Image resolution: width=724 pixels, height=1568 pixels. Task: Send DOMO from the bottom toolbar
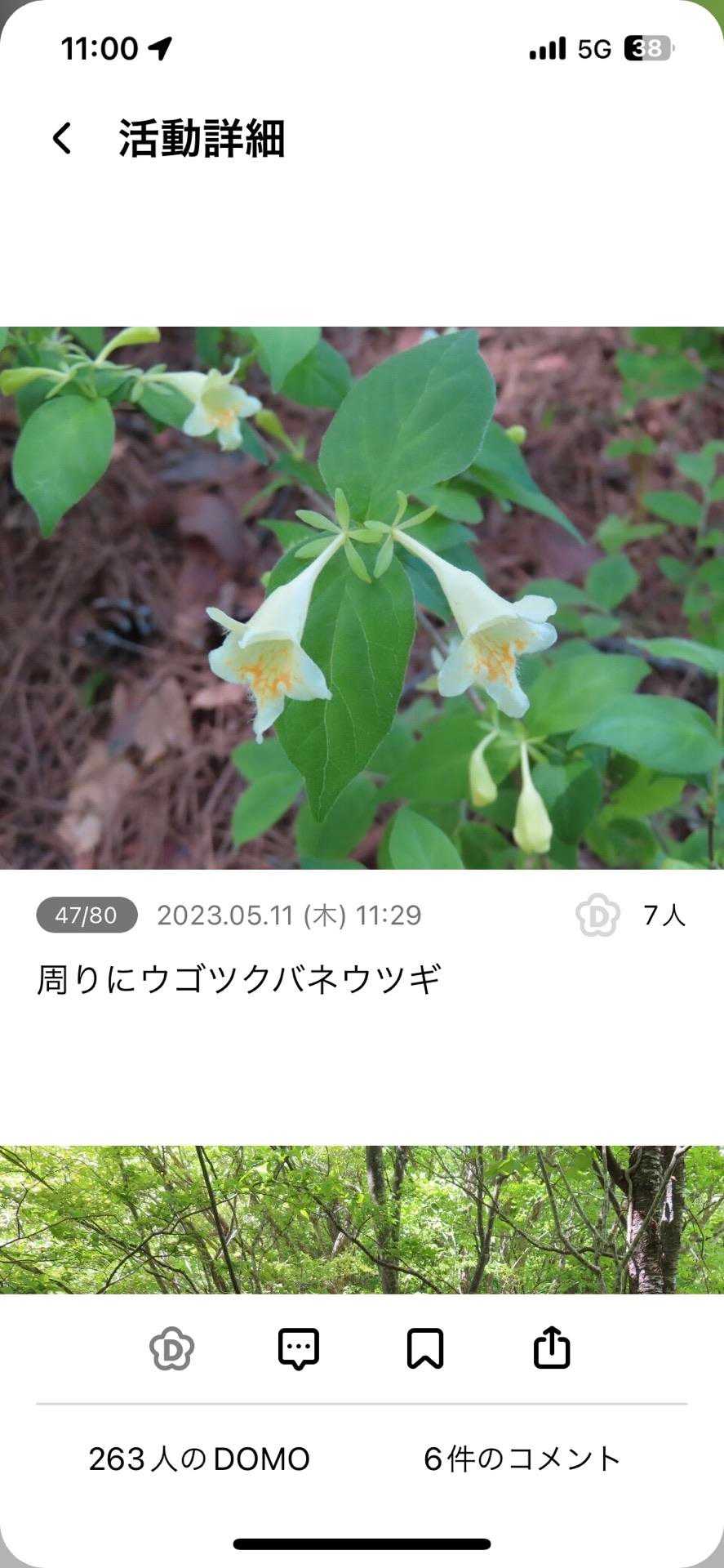172,1348
